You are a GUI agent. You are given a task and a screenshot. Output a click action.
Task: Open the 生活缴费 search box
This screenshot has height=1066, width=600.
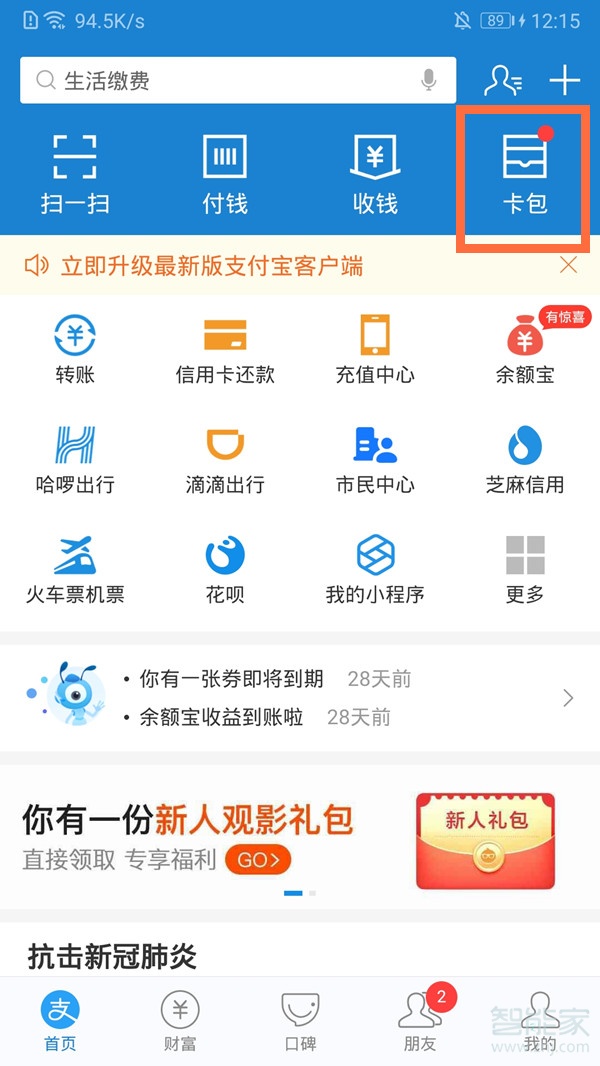[220, 81]
